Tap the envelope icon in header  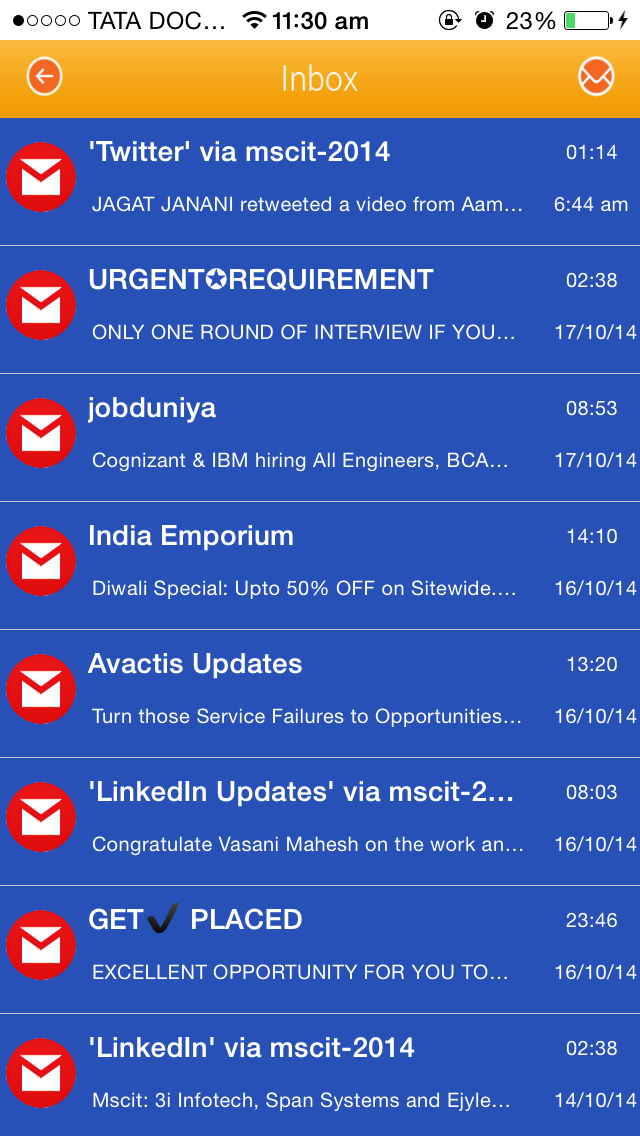coord(596,77)
